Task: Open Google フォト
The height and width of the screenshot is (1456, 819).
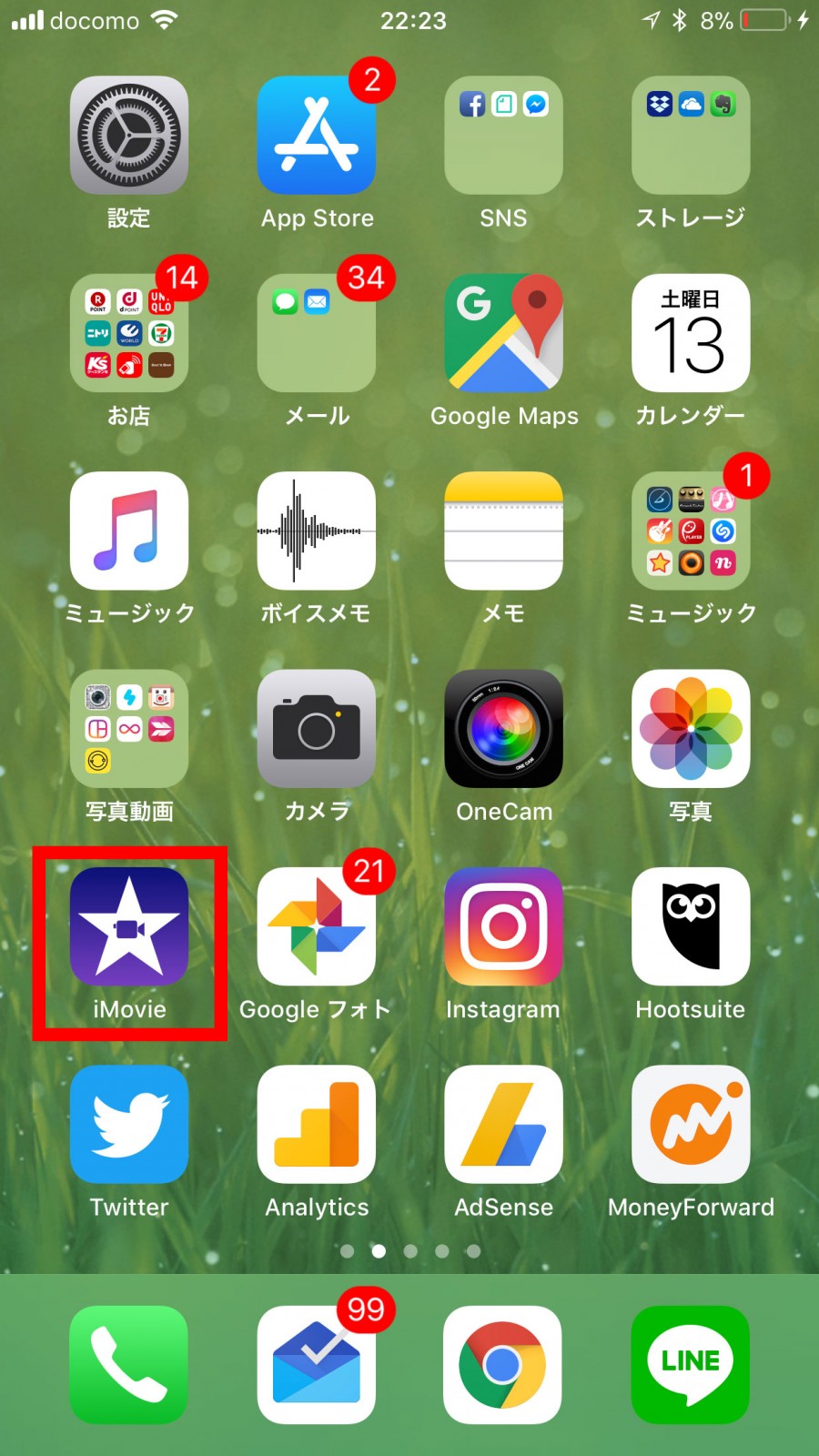Action: click(x=316, y=926)
